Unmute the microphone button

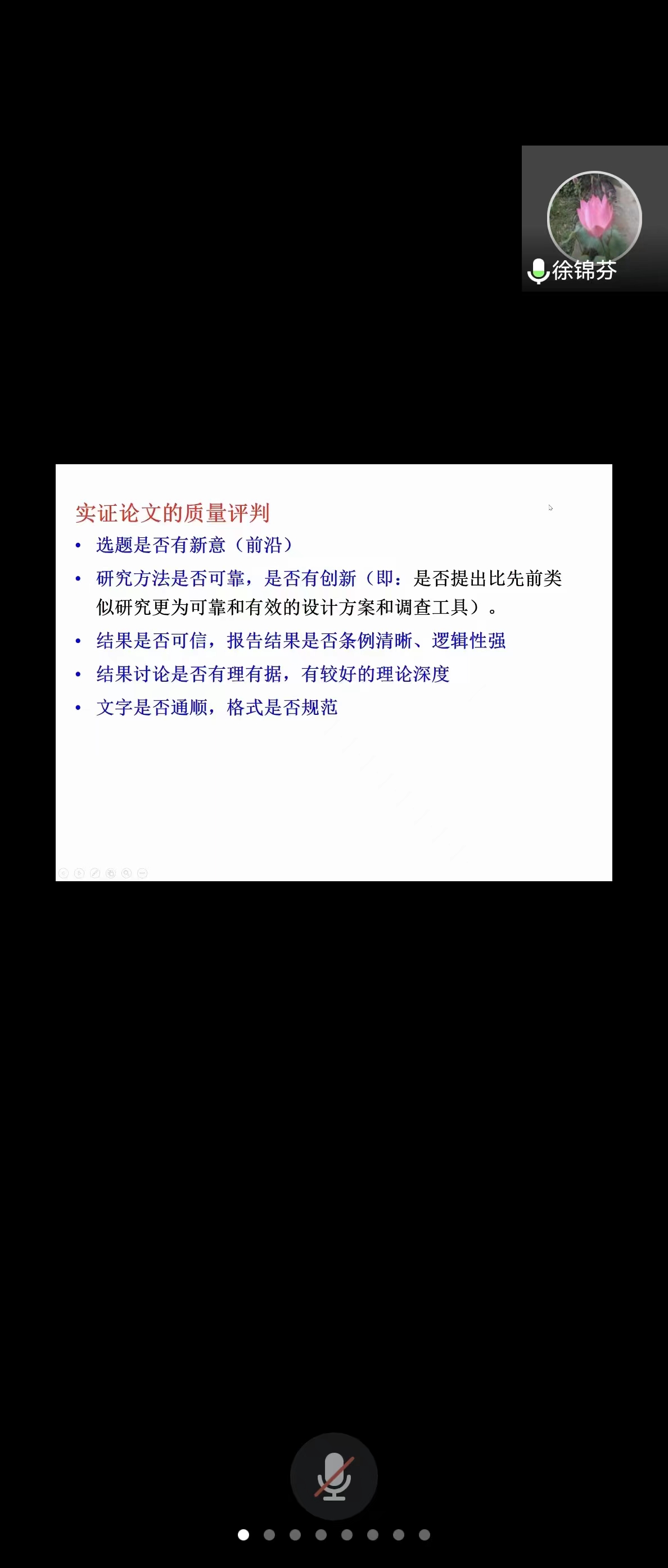tap(333, 1475)
